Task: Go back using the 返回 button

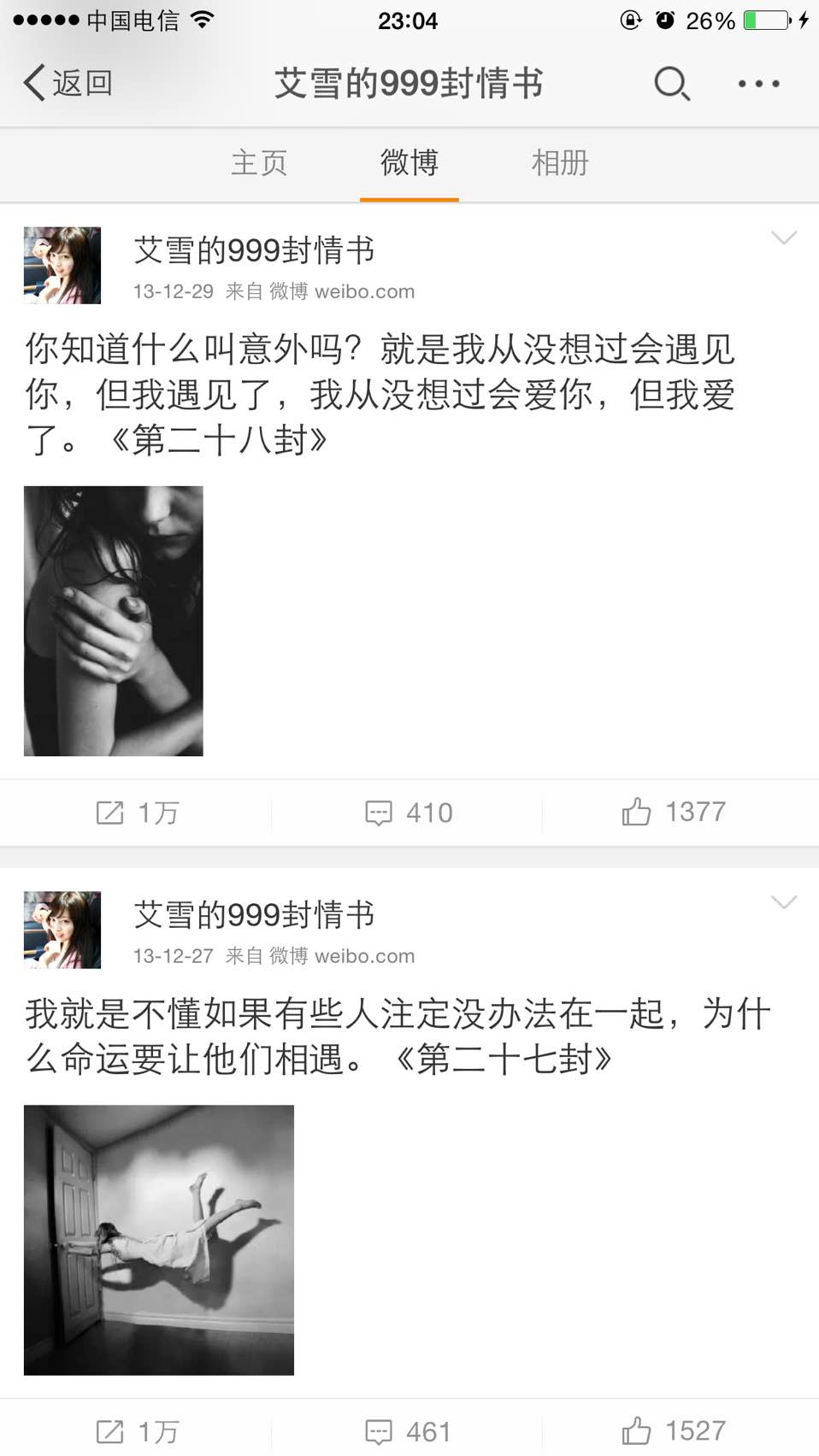Action: (x=68, y=83)
